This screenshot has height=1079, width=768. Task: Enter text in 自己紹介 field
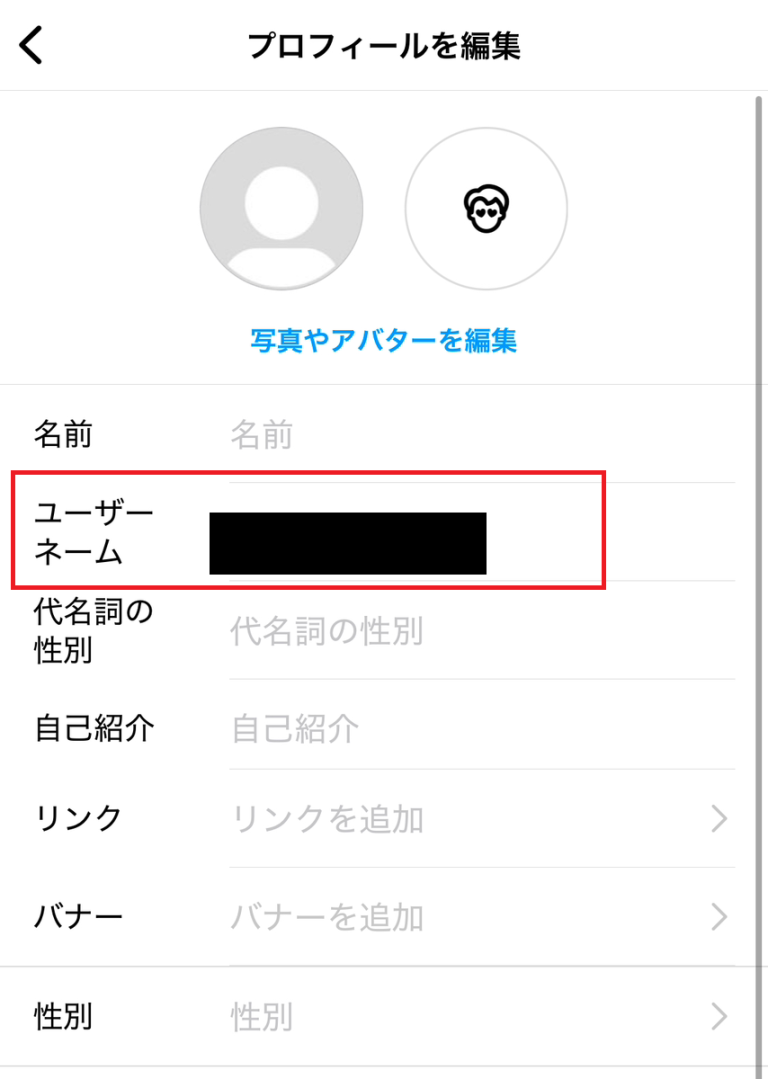(480, 728)
